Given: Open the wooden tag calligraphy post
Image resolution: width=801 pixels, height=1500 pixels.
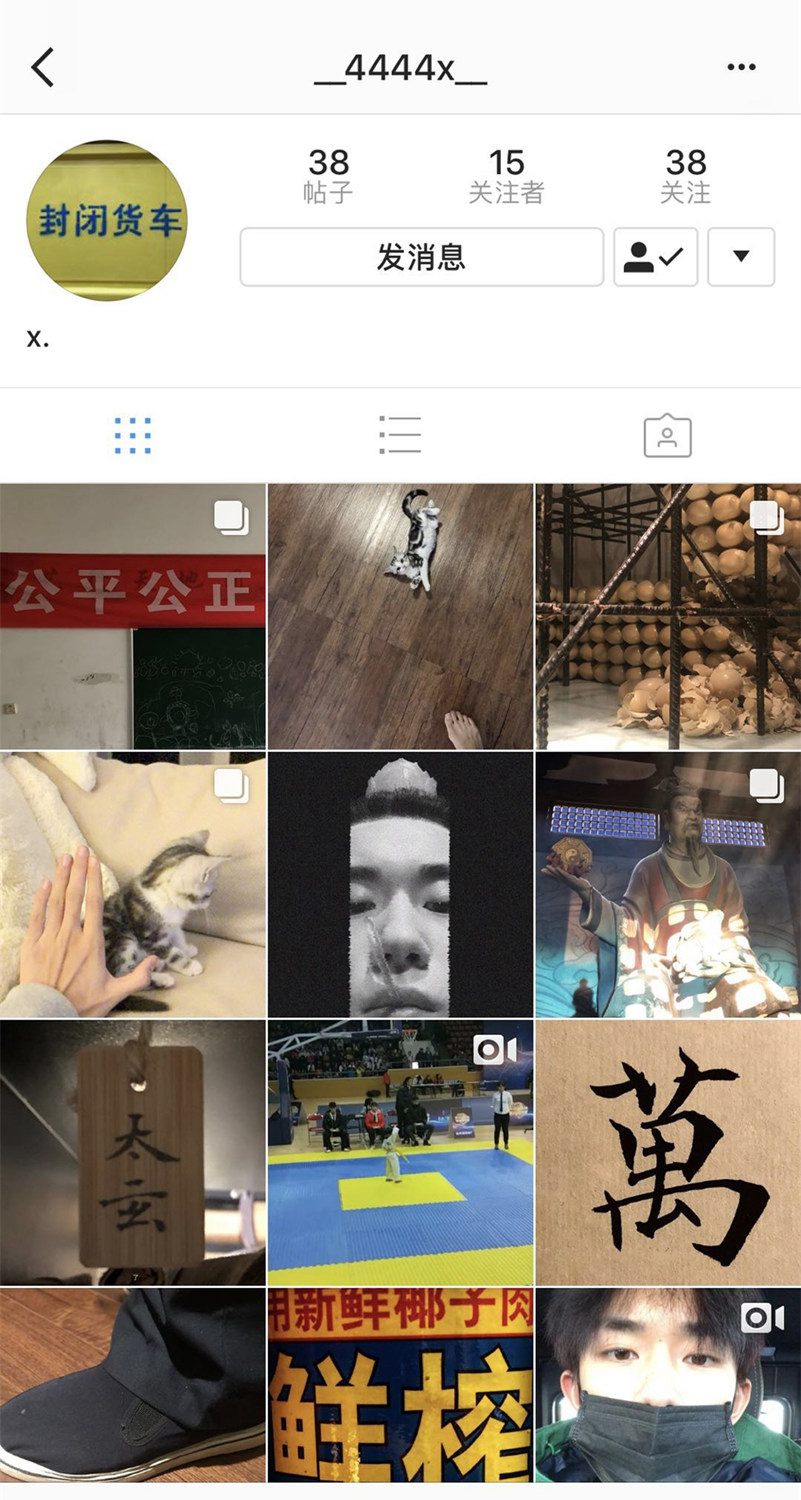Looking at the screenshot, I should tap(132, 1152).
